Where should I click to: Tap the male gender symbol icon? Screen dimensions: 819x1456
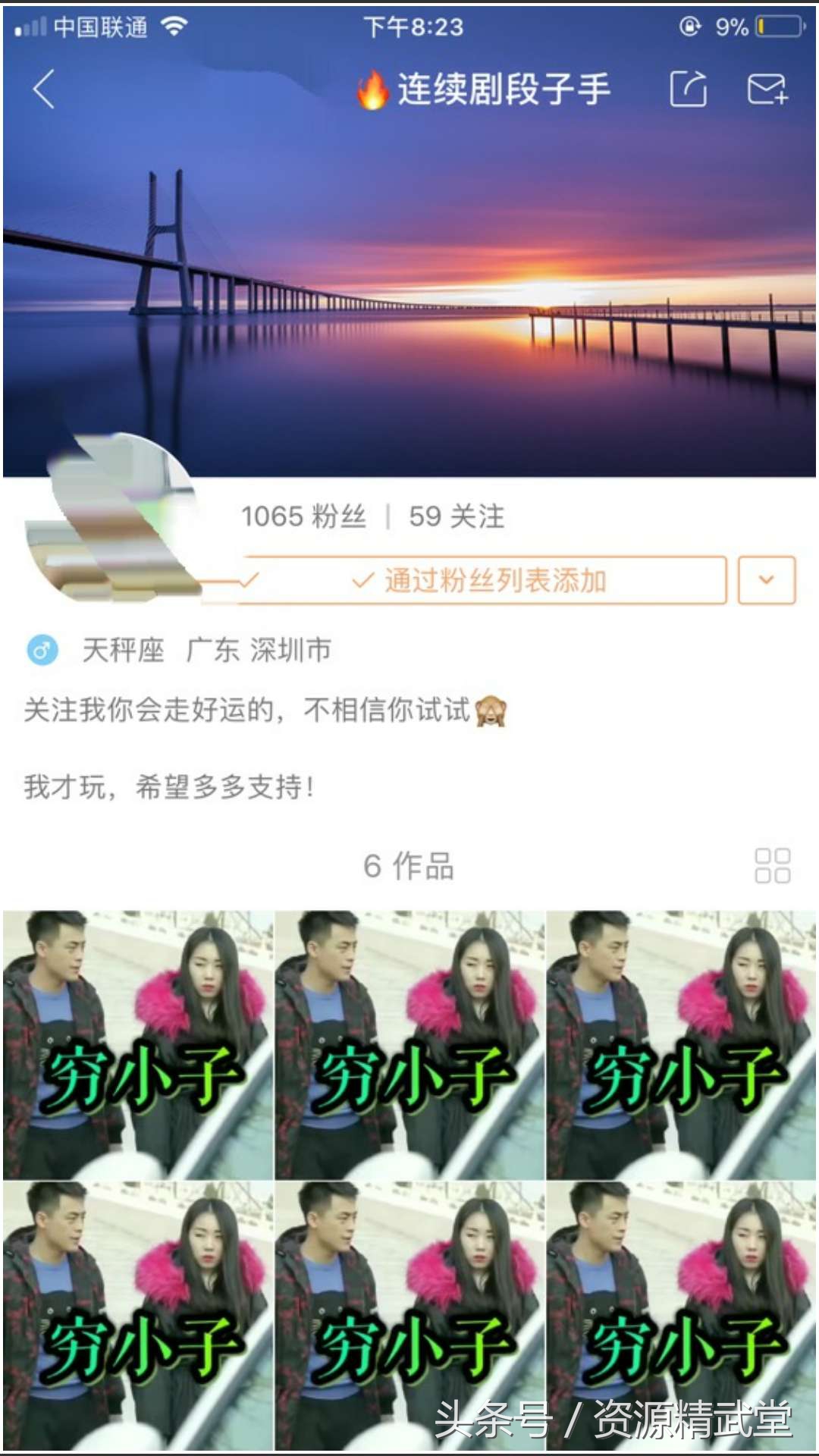[x=43, y=650]
